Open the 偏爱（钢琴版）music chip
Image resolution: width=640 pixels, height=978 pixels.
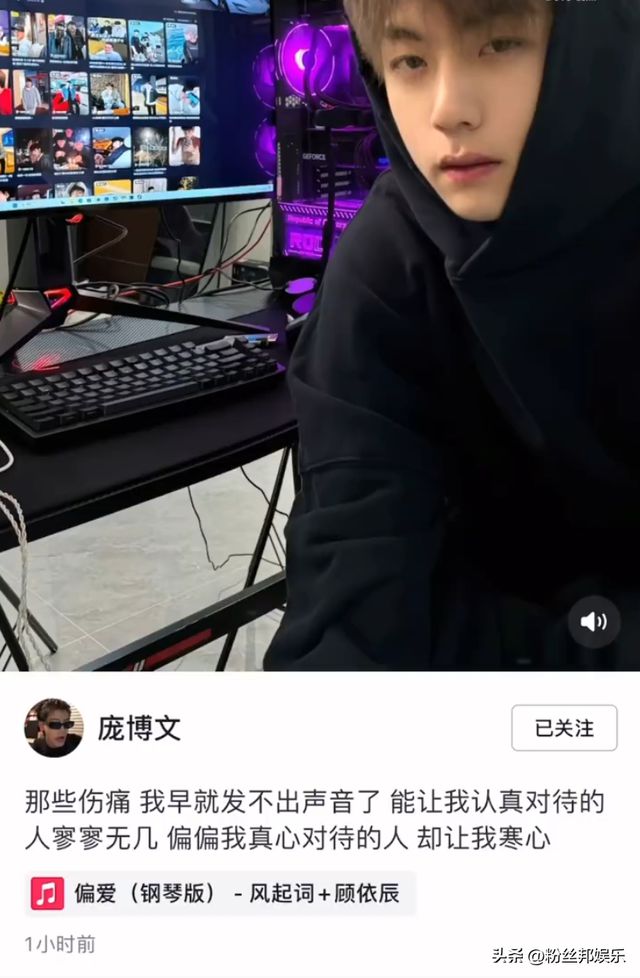point(220,893)
